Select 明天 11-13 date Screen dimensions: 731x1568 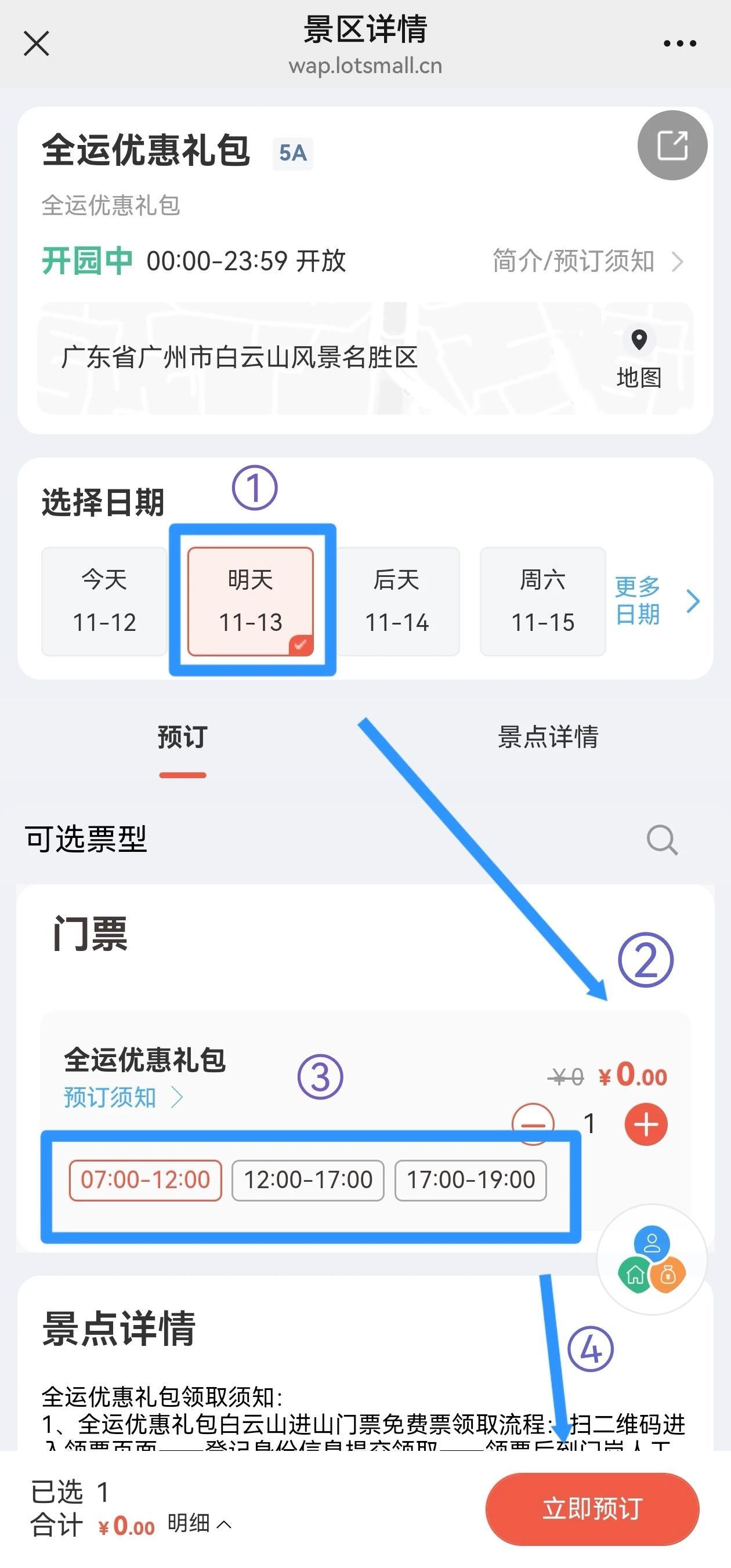[251, 601]
